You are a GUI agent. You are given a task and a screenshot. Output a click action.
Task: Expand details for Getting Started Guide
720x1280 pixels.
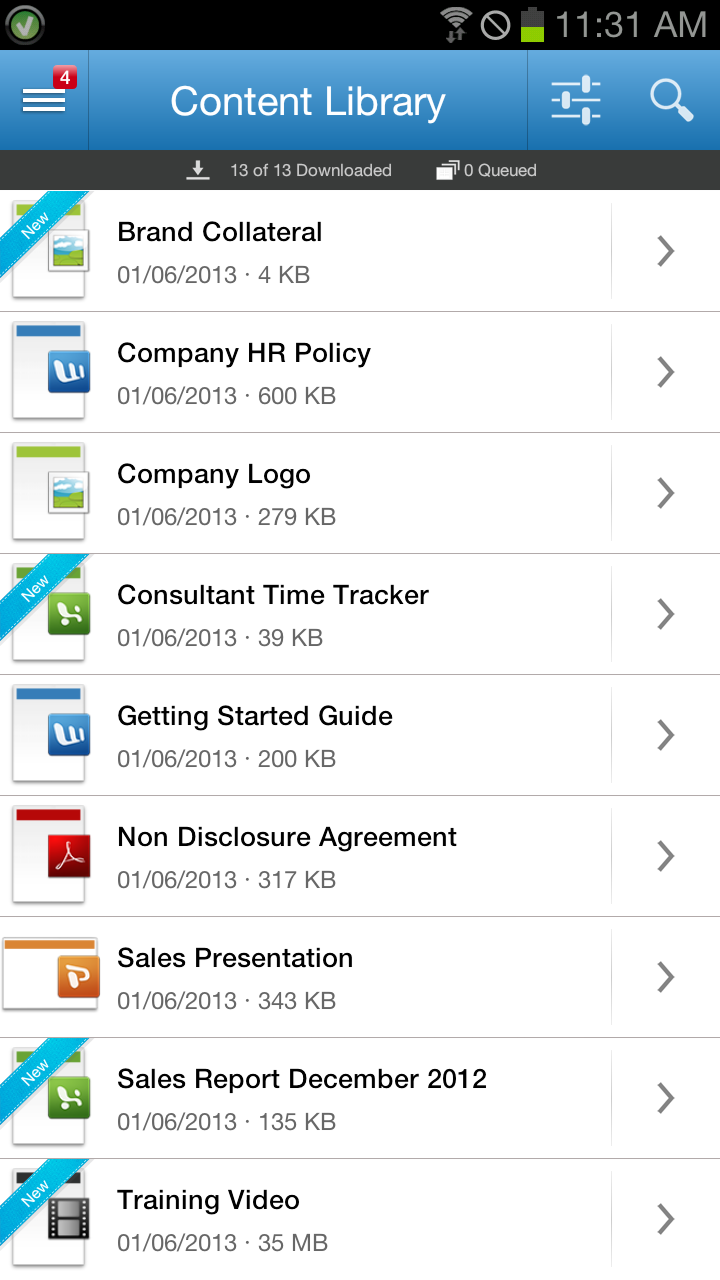click(664, 735)
